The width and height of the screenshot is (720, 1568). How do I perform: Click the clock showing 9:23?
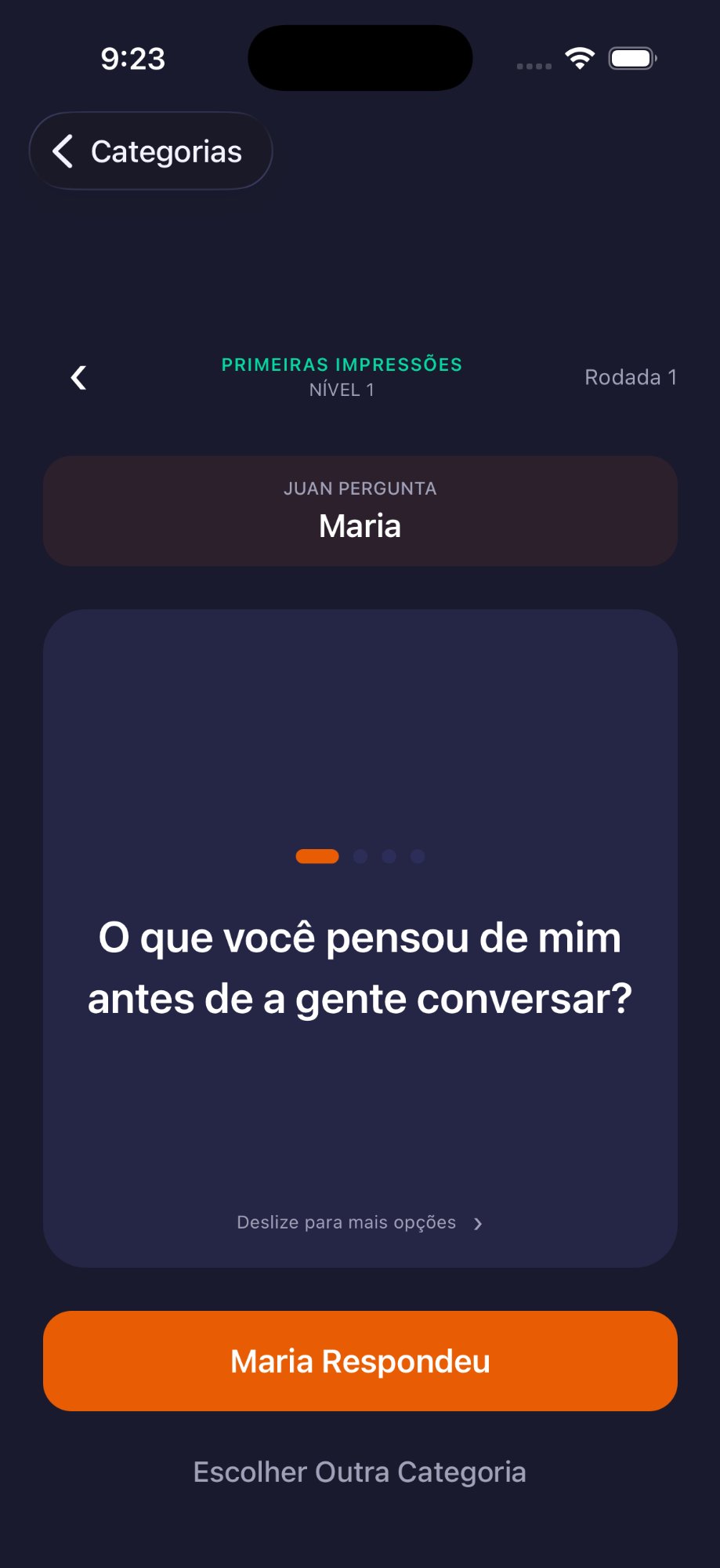click(x=132, y=57)
